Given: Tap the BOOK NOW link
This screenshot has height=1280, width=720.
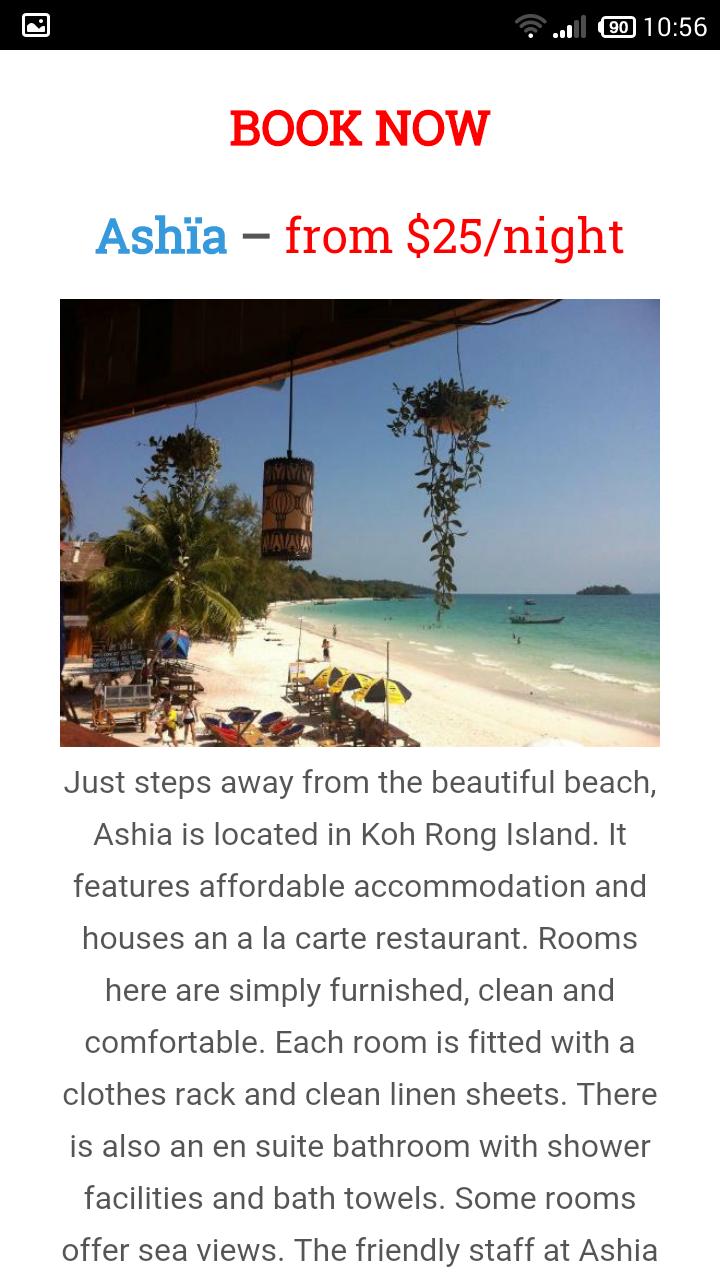Looking at the screenshot, I should (359, 129).
